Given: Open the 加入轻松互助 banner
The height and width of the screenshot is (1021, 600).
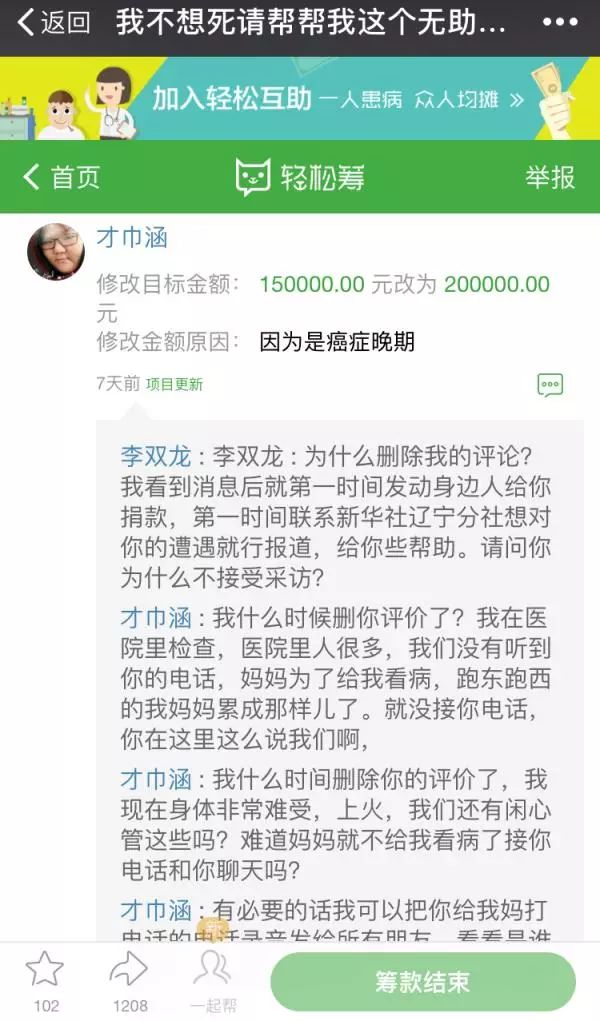Looking at the screenshot, I should coord(300,99).
